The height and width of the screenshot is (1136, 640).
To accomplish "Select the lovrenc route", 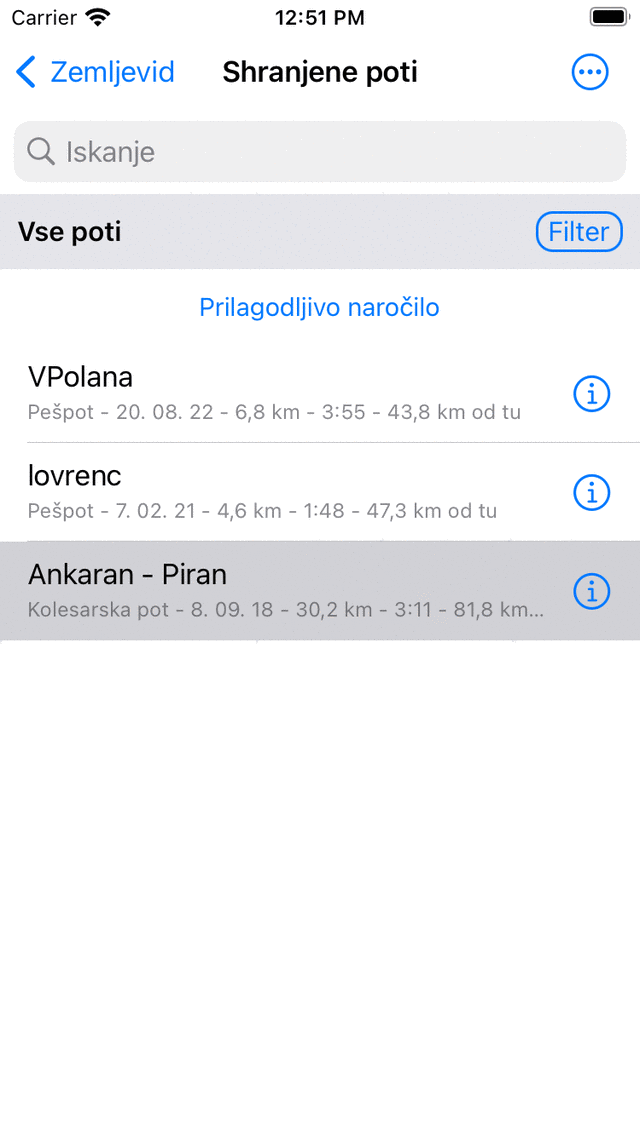I will point(280,492).
